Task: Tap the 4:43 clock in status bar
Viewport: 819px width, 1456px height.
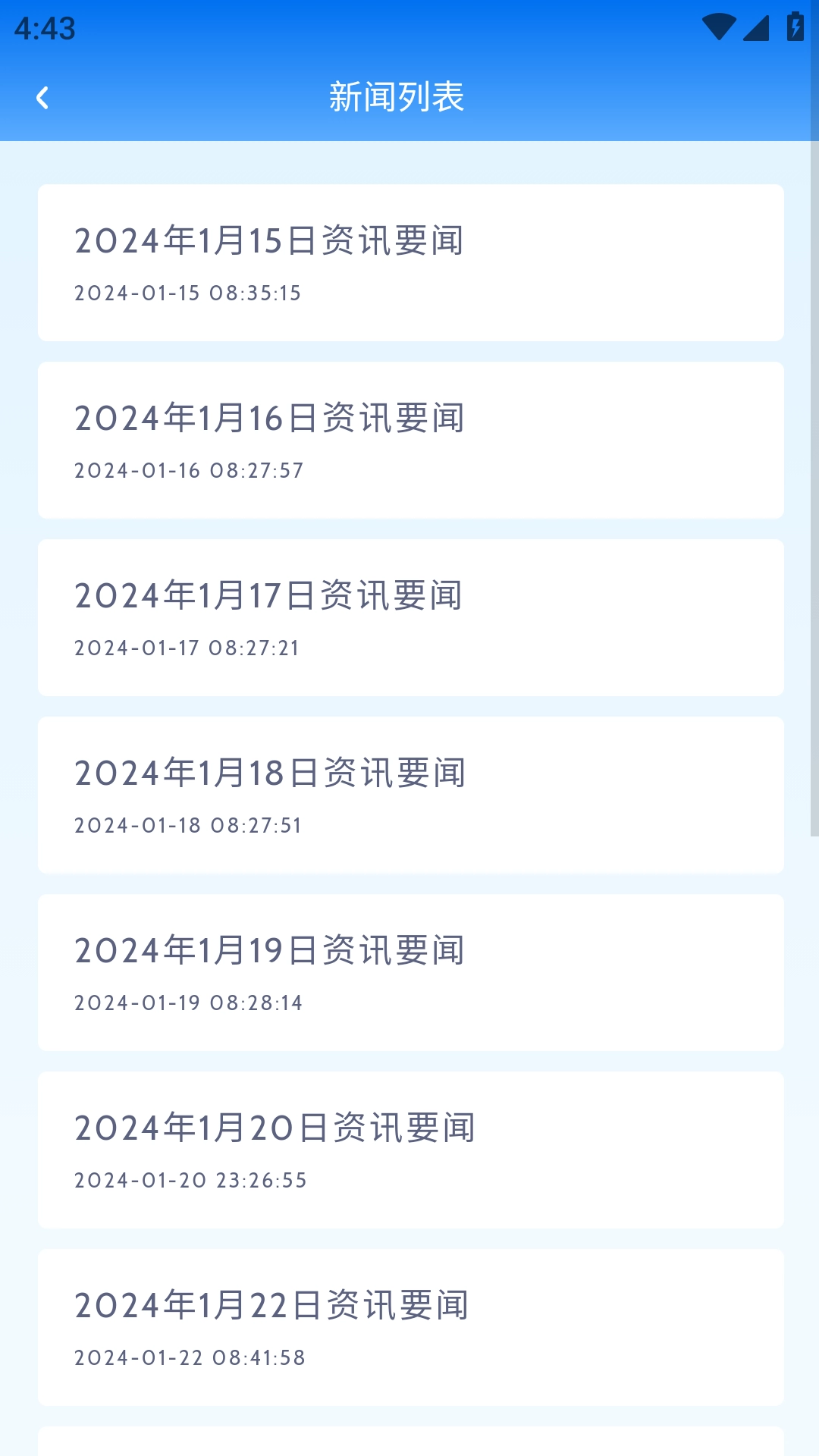Action: [x=42, y=29]
